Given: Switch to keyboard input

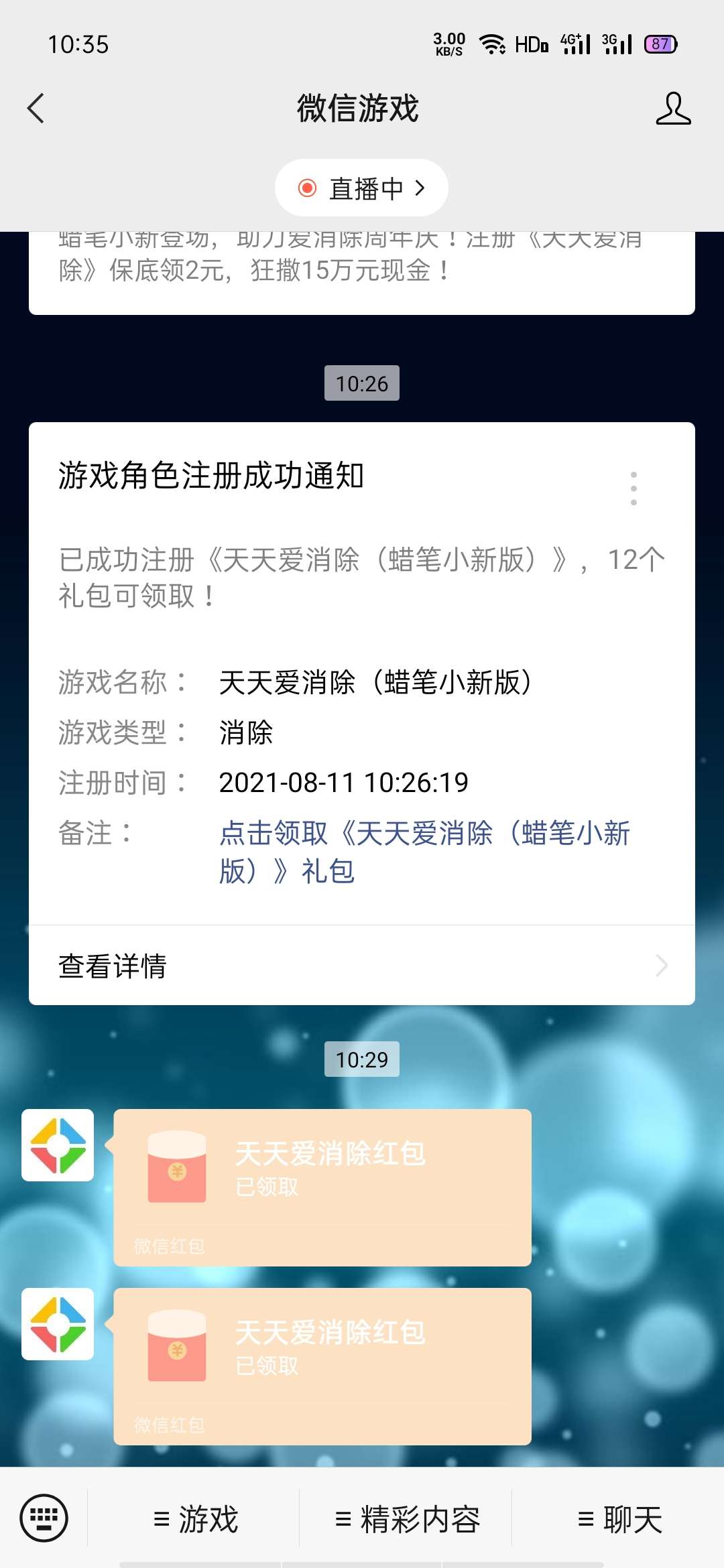Looking at the screenshot, I should click(44, 1518).
